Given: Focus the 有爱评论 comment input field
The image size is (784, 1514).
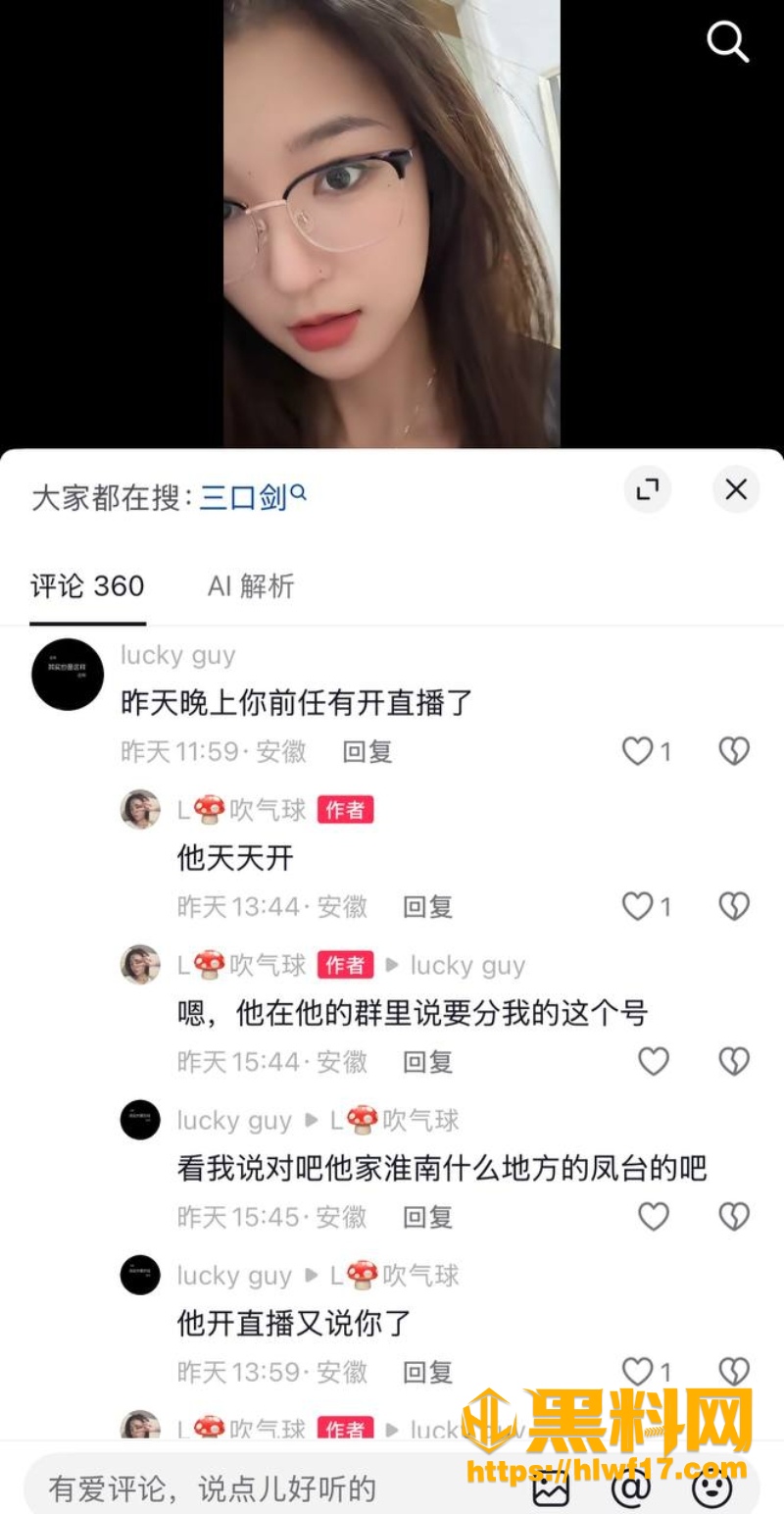Looking at the screenshot, I should pos(274,1489).
